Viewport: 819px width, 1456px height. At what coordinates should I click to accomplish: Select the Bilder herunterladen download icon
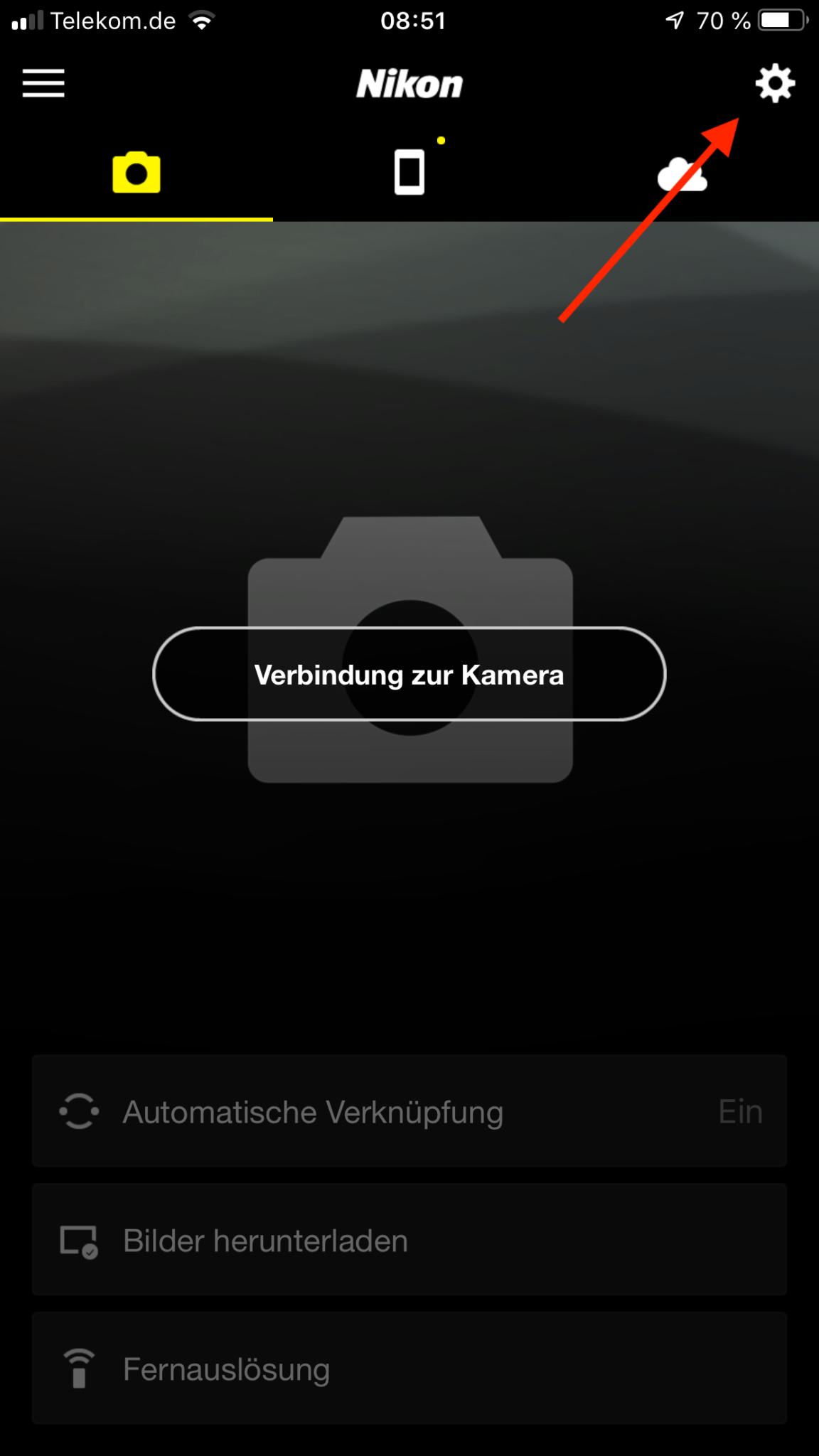click(79, 1239)
